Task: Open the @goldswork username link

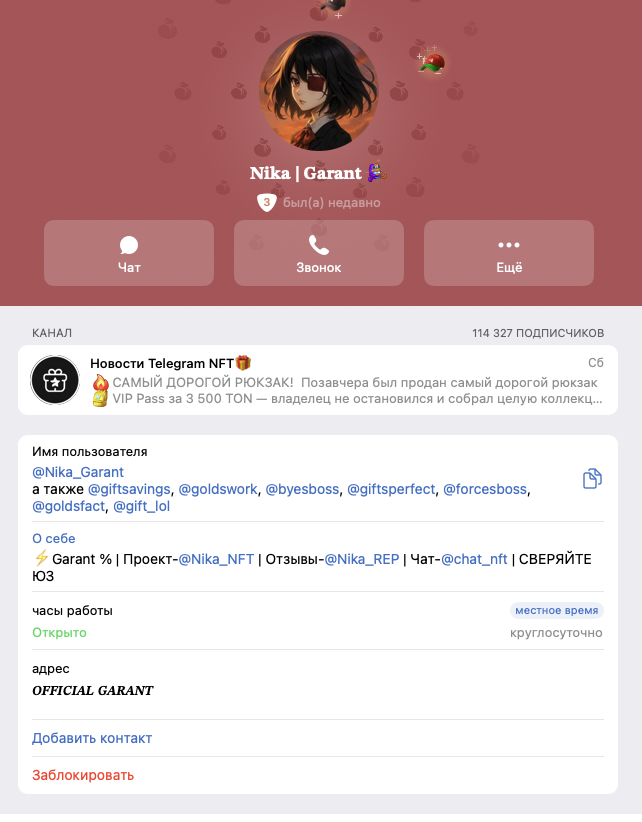Action: 217,489
